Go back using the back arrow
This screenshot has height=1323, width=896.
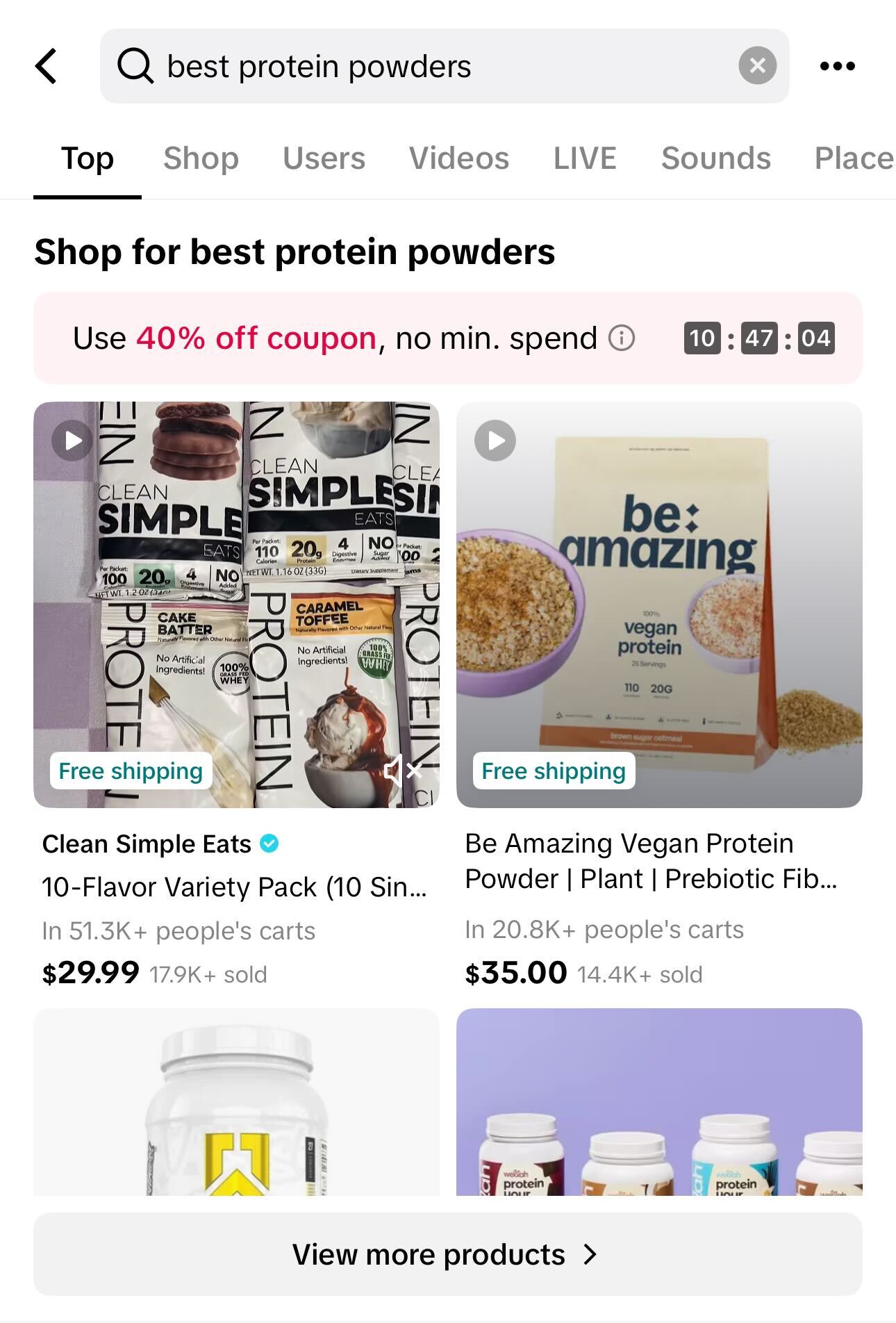[46, 67]
